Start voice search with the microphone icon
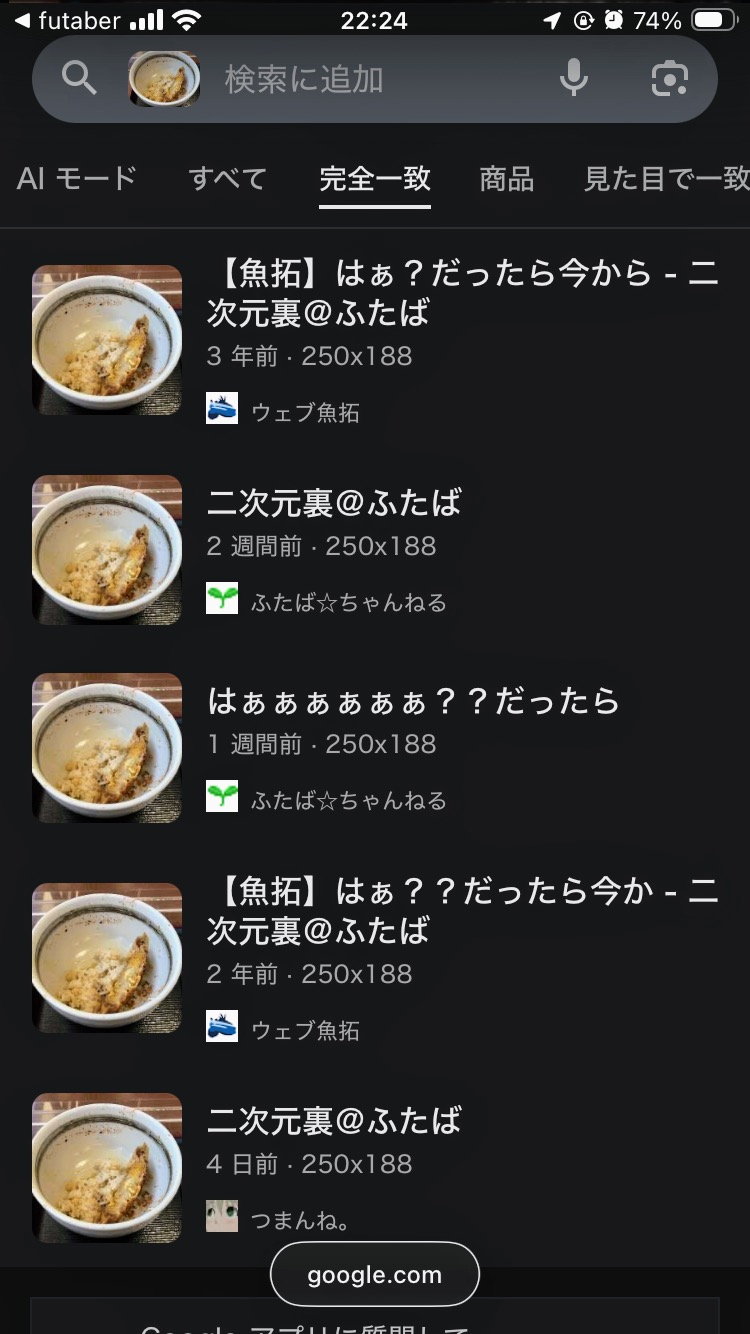Image resolution: width=750 pixels, height=1334 pixels. click(x=573, y=78)
